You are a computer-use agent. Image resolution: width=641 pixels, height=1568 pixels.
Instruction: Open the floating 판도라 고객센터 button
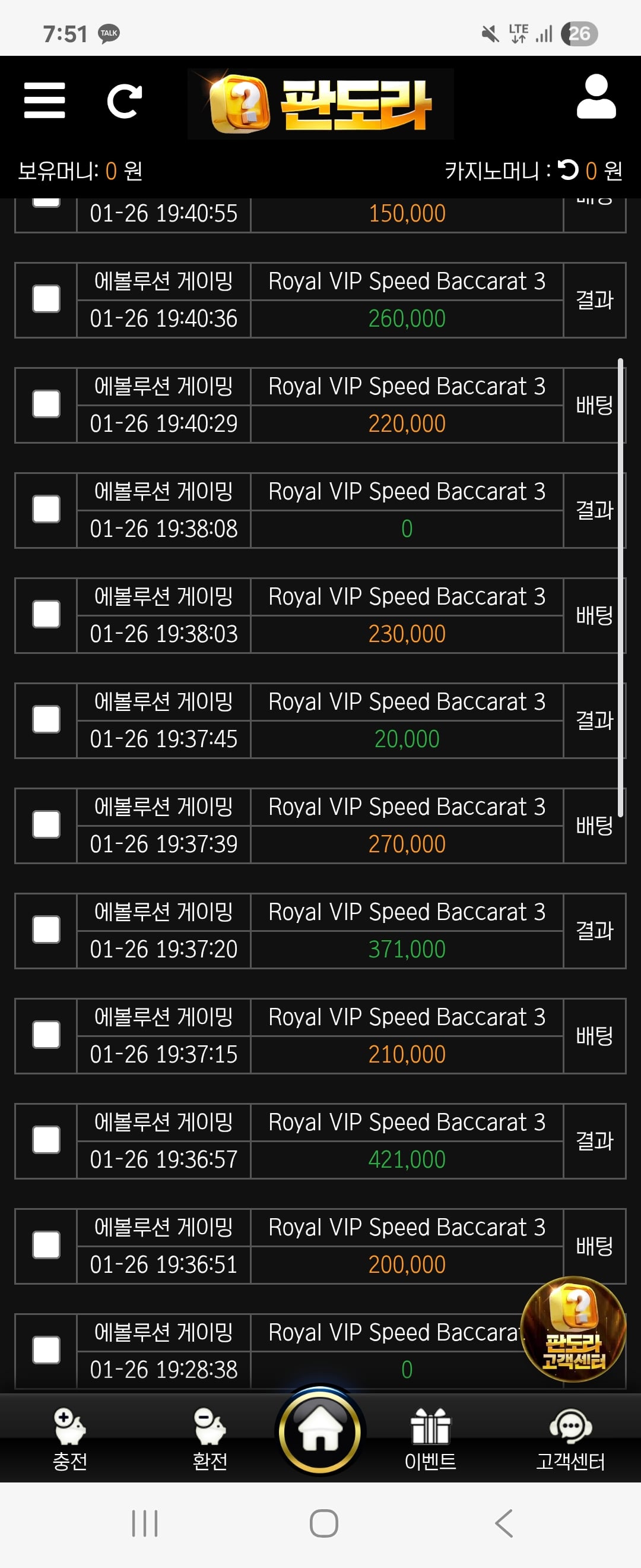[x=573, y=1329]
